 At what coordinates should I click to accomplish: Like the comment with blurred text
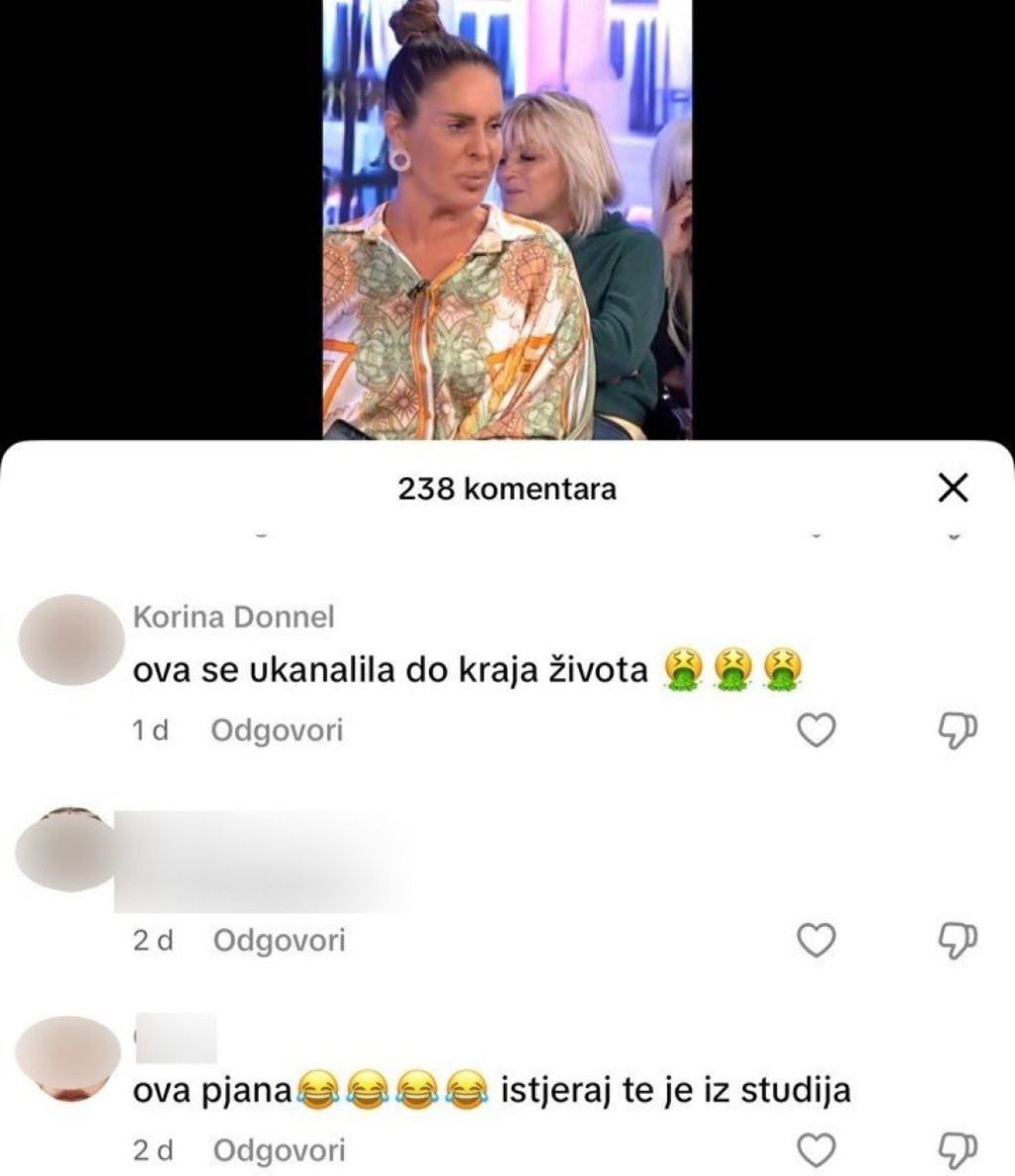(817, 940)
